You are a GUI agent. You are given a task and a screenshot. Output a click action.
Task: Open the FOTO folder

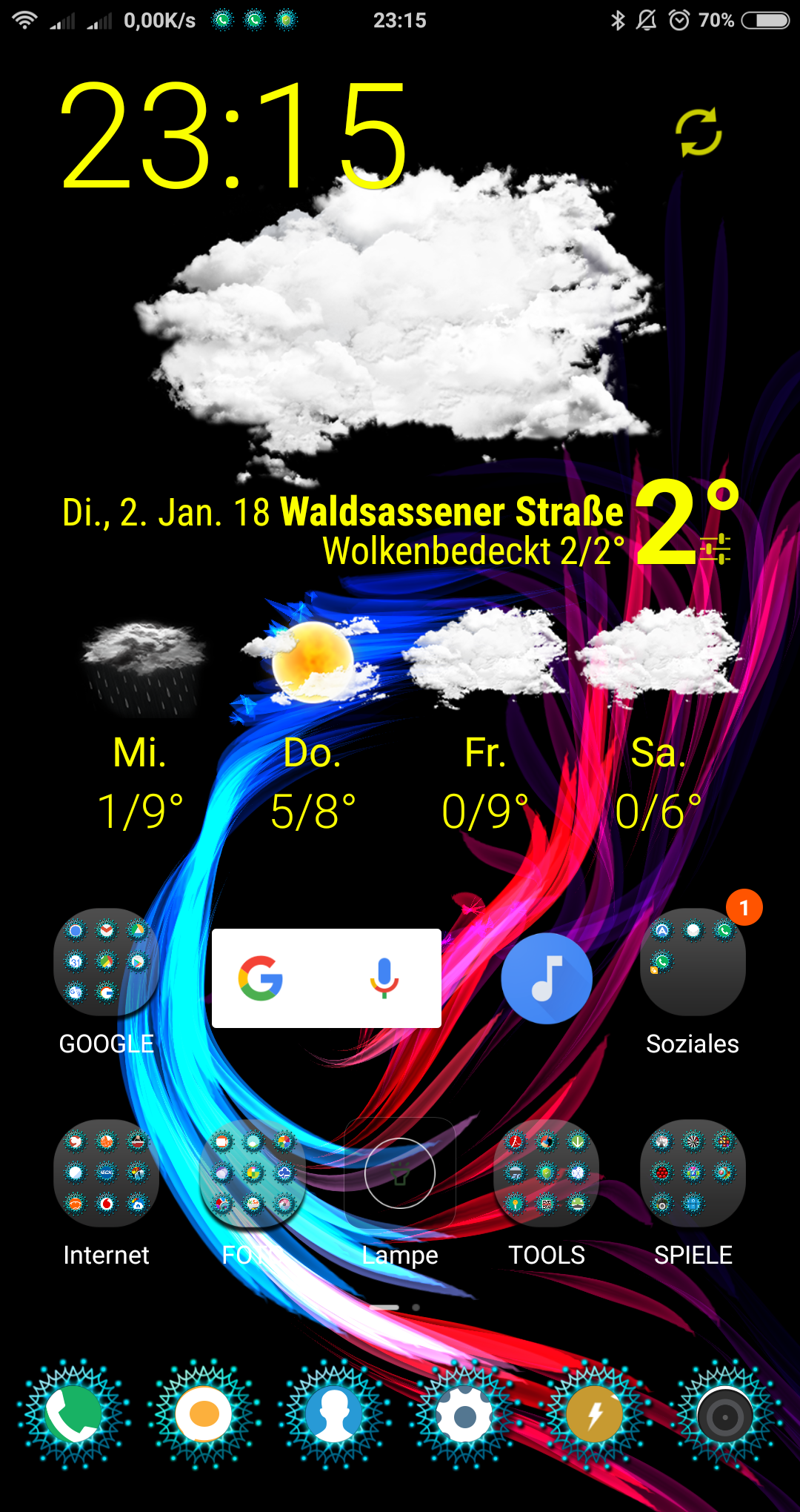(253, 1173)
